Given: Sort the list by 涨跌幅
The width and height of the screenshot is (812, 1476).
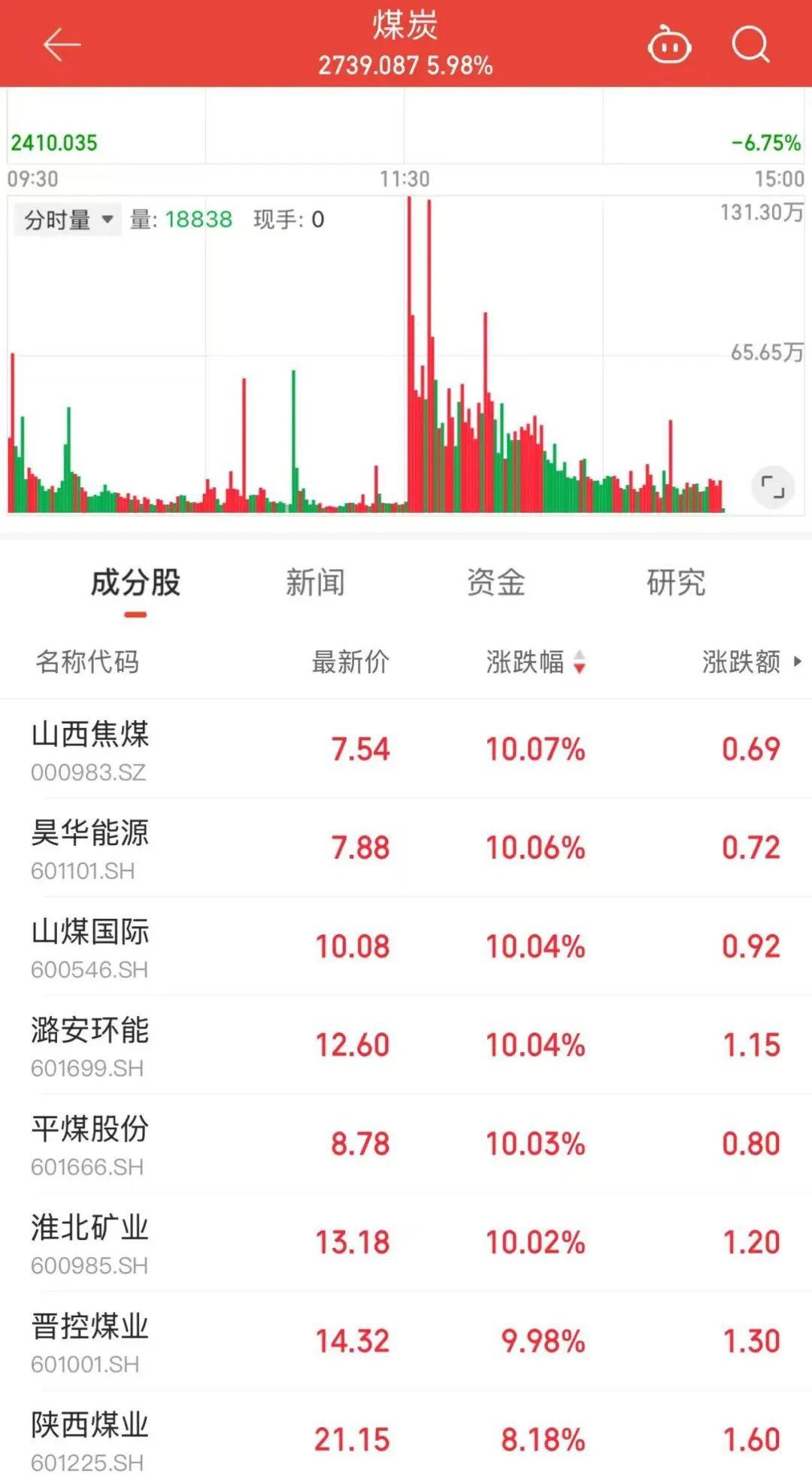Looking at the screenshot, I should (535, 662).
